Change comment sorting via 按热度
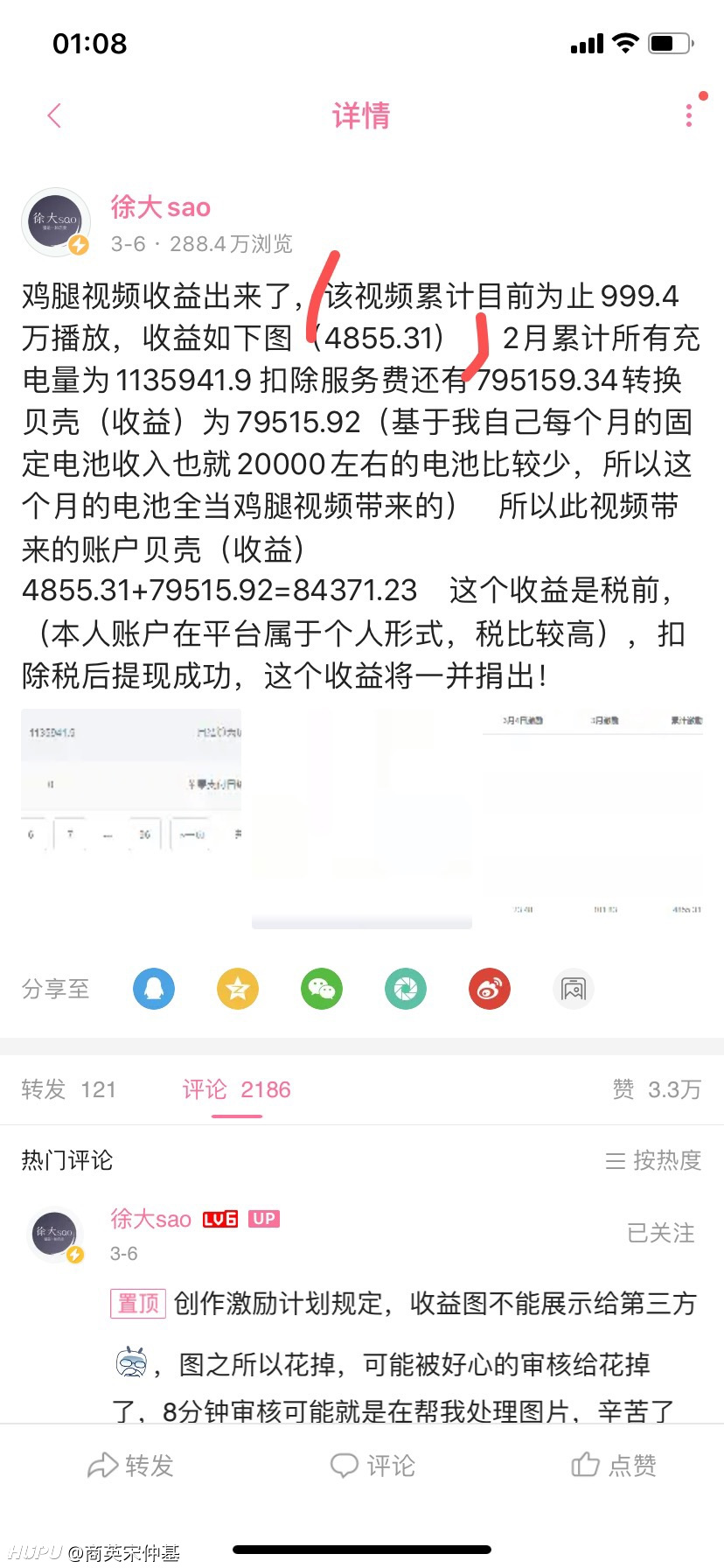This screenshot has width=724, height=1568. point(653,1160)
